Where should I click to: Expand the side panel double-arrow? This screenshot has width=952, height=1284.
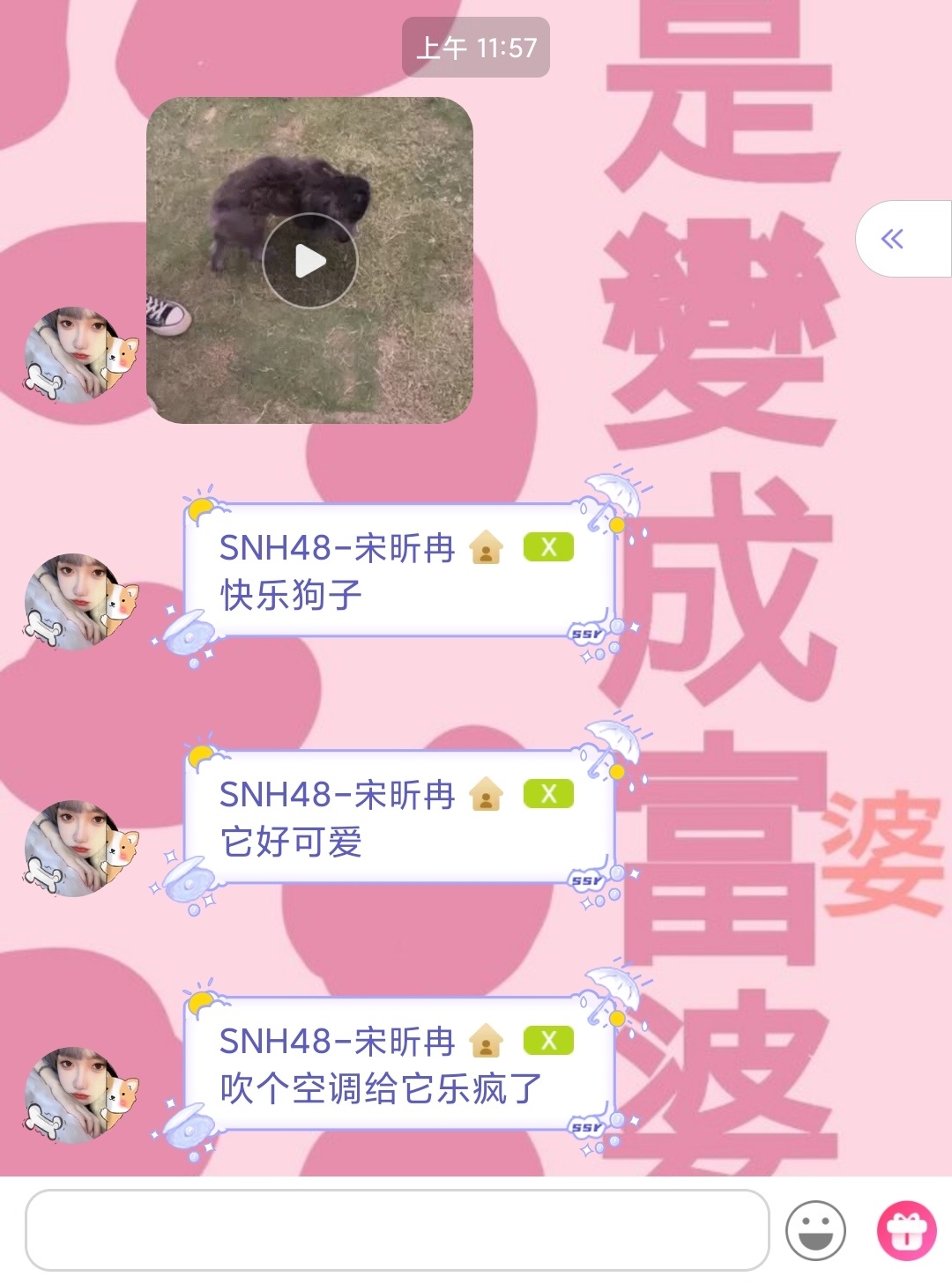coord(893,239)
